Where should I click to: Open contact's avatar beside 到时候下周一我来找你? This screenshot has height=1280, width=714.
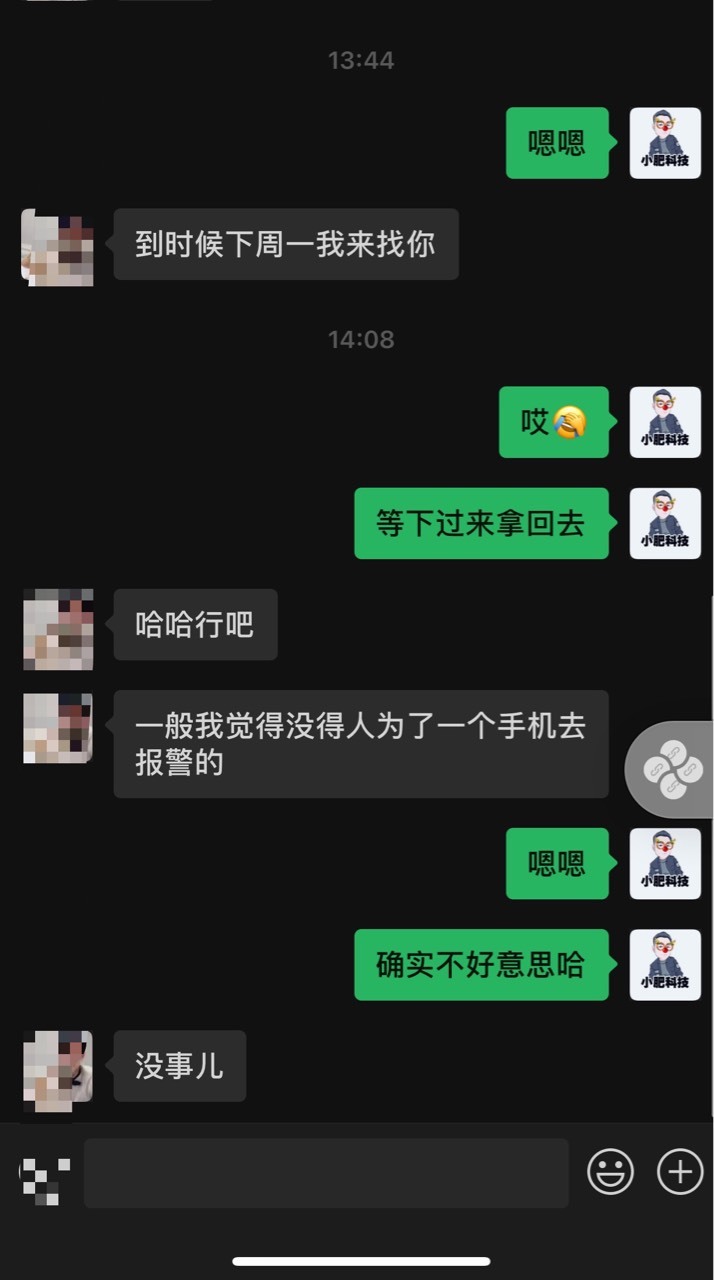[x=58, y=245]
